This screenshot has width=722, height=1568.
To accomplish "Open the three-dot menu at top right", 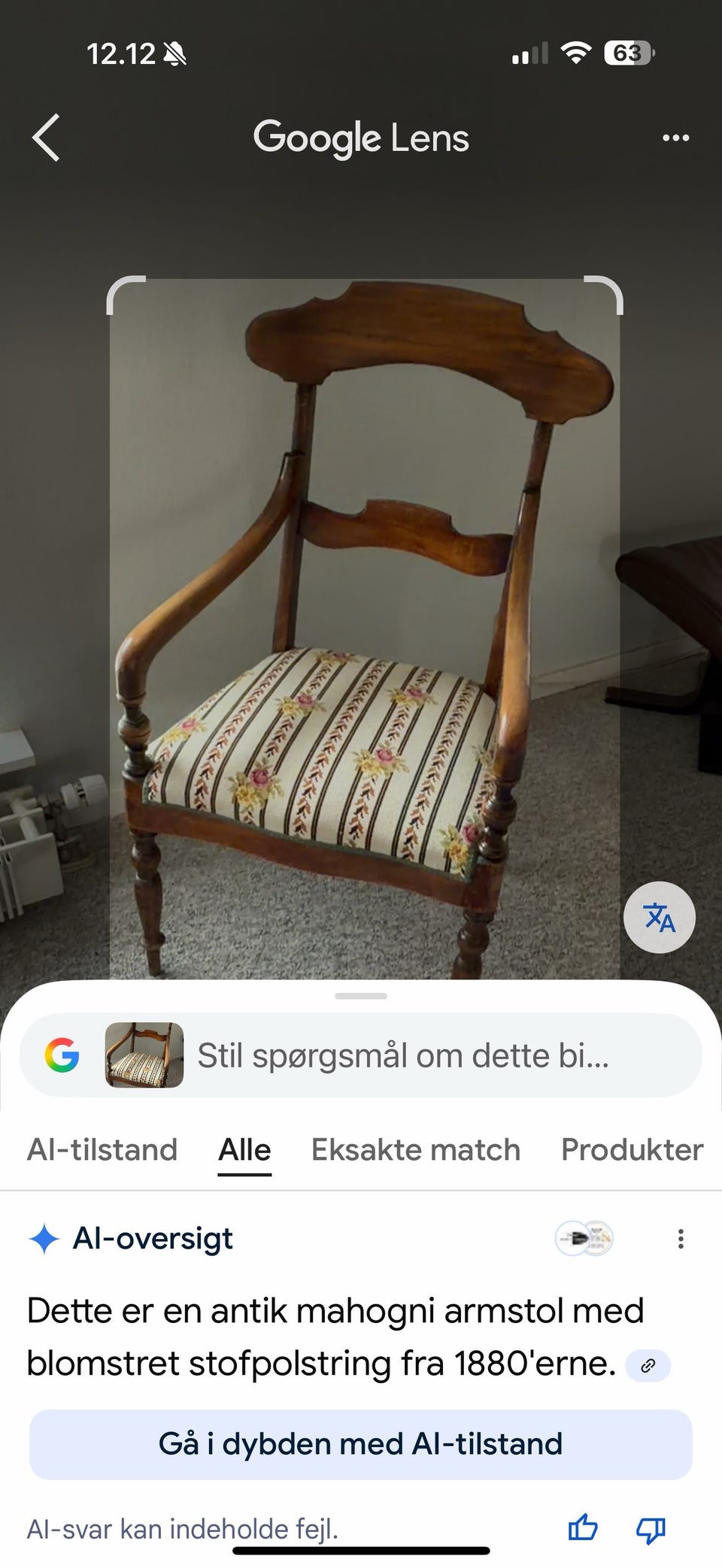I will (675, 138).
